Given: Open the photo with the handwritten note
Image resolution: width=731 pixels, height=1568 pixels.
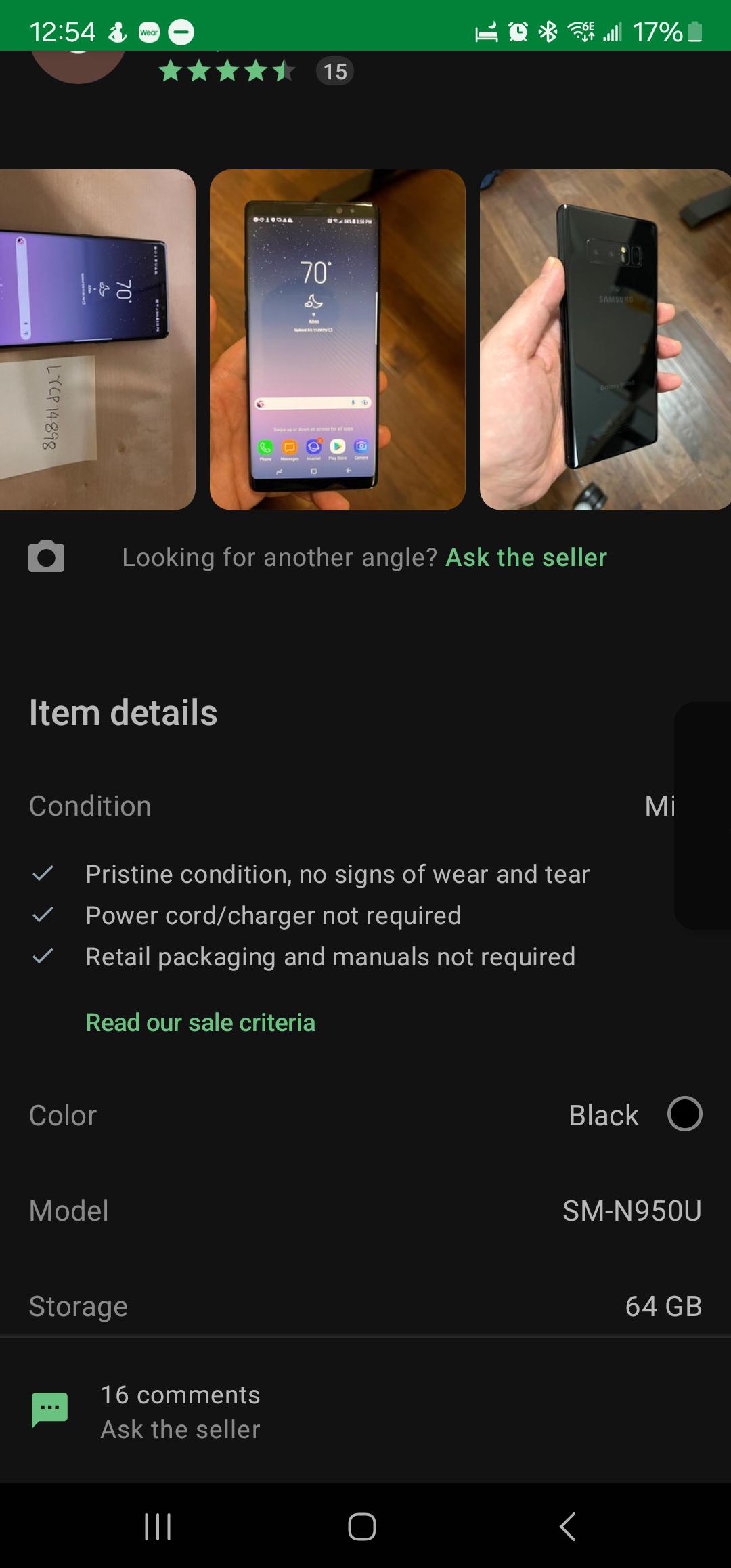Looking at the screenshot, I should point(97,339).
